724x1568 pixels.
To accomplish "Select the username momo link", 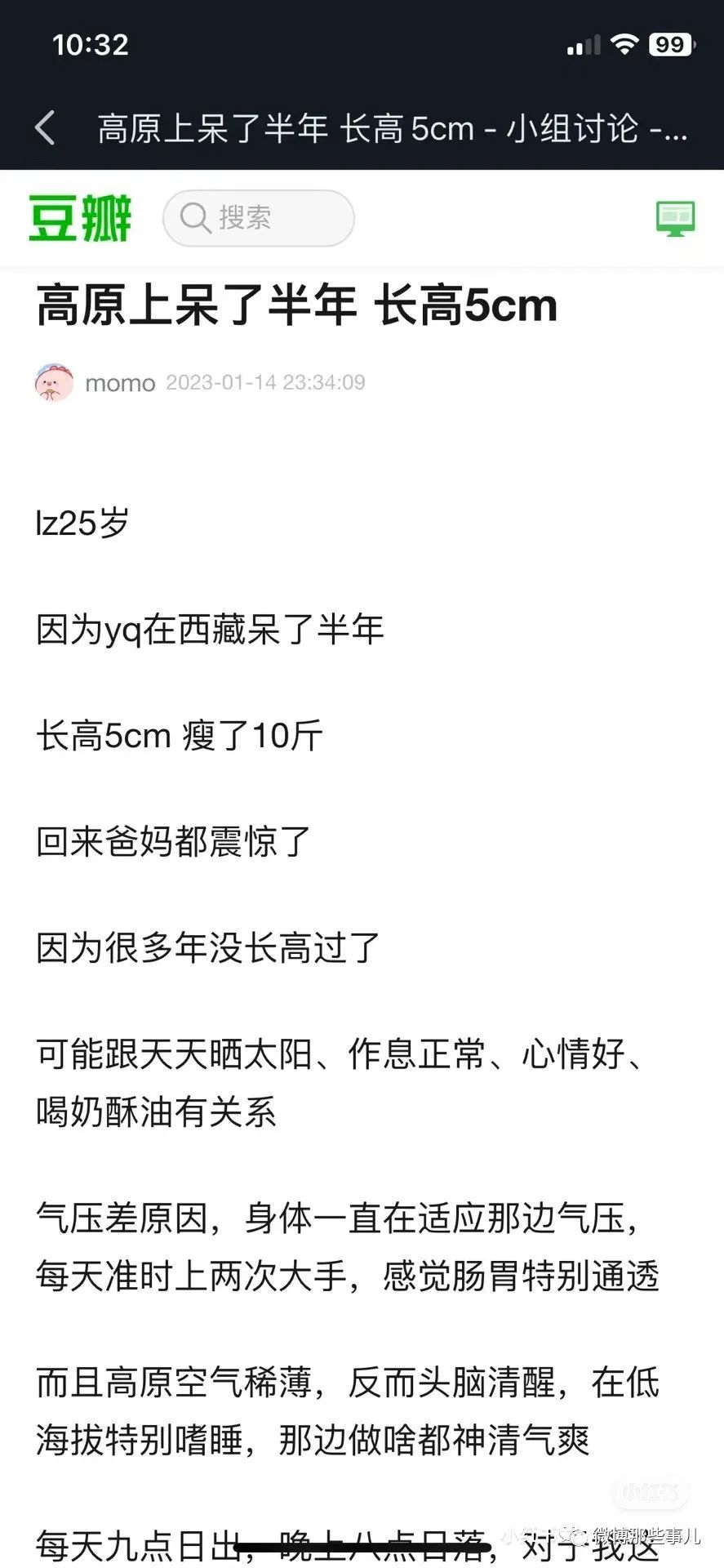I will pyautogui.click(x=120, y=382).
